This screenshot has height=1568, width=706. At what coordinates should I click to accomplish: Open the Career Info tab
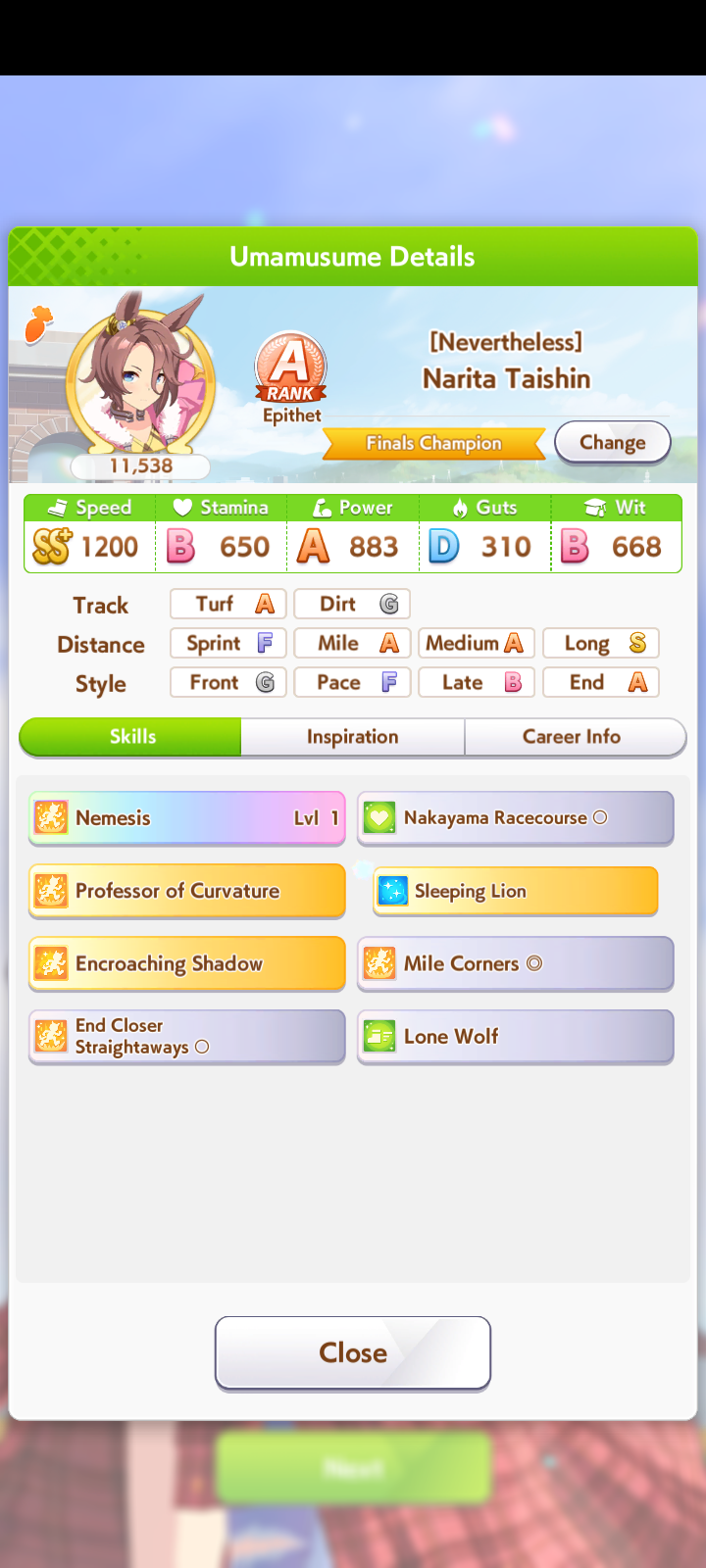(x=575, y=737)
